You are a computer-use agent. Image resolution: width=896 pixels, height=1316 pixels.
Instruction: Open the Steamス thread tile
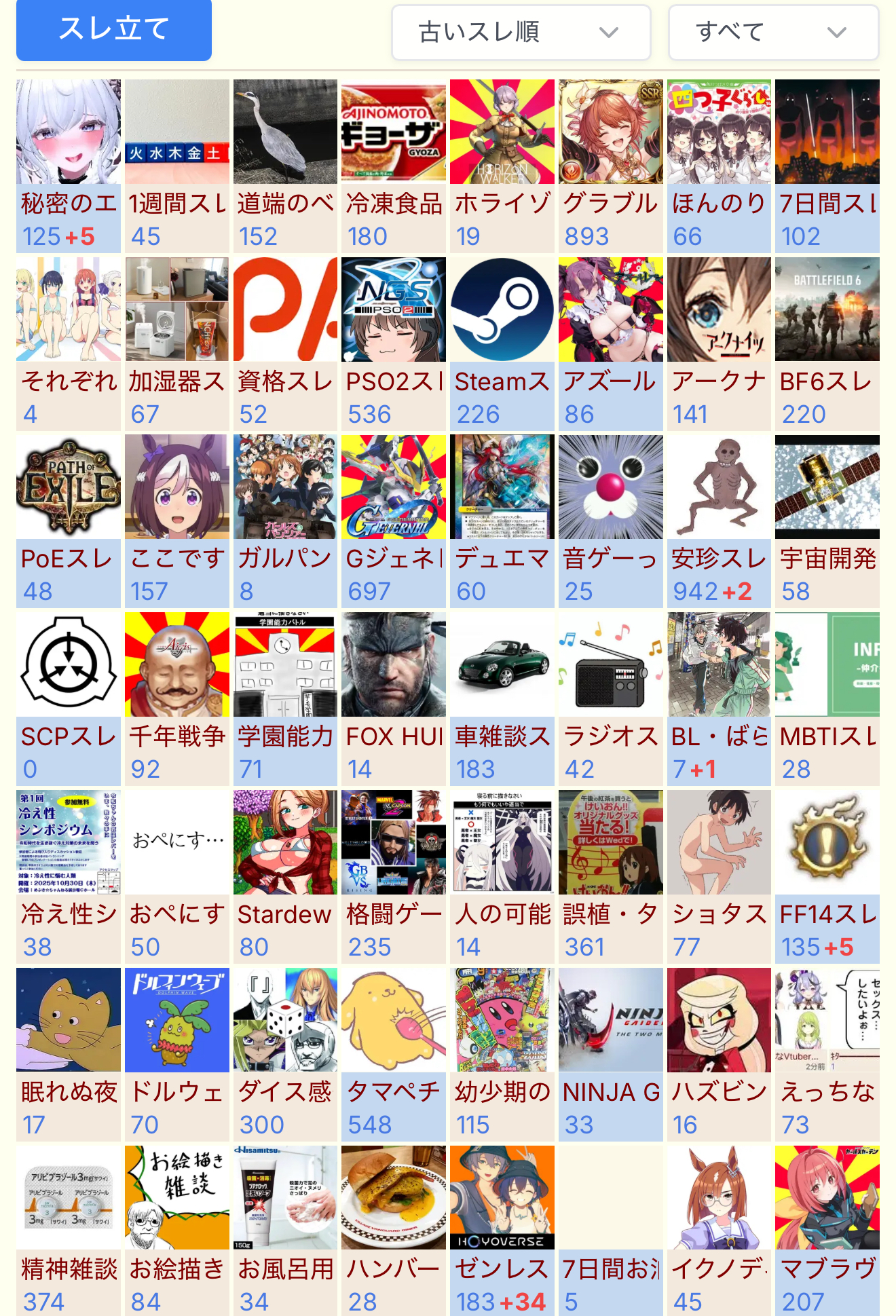pyautogui.click(x=502, y=344)
